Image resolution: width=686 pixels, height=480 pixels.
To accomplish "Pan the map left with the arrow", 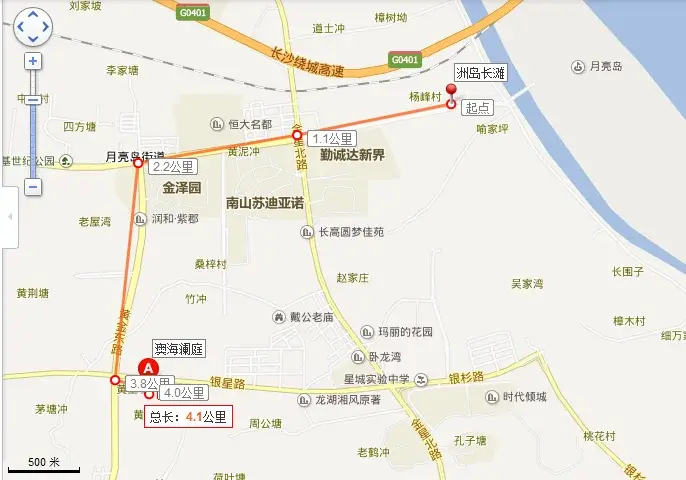I will 20,27.
